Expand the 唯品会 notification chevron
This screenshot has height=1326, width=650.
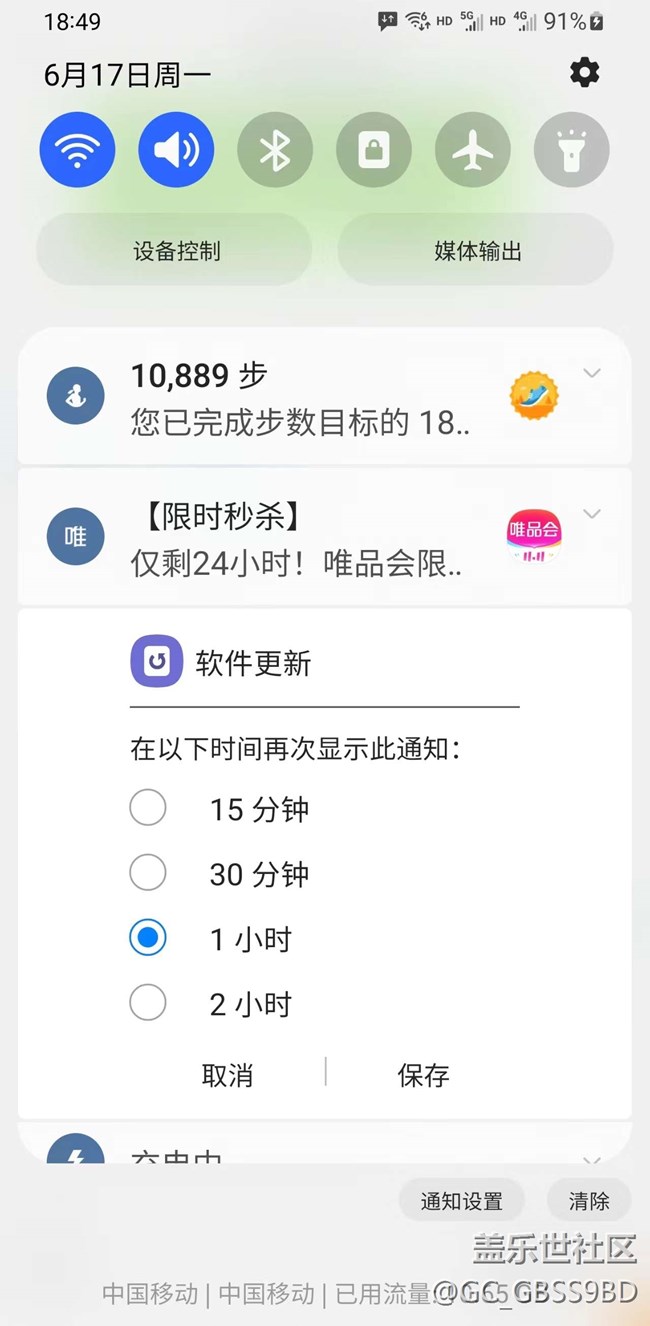592,514
